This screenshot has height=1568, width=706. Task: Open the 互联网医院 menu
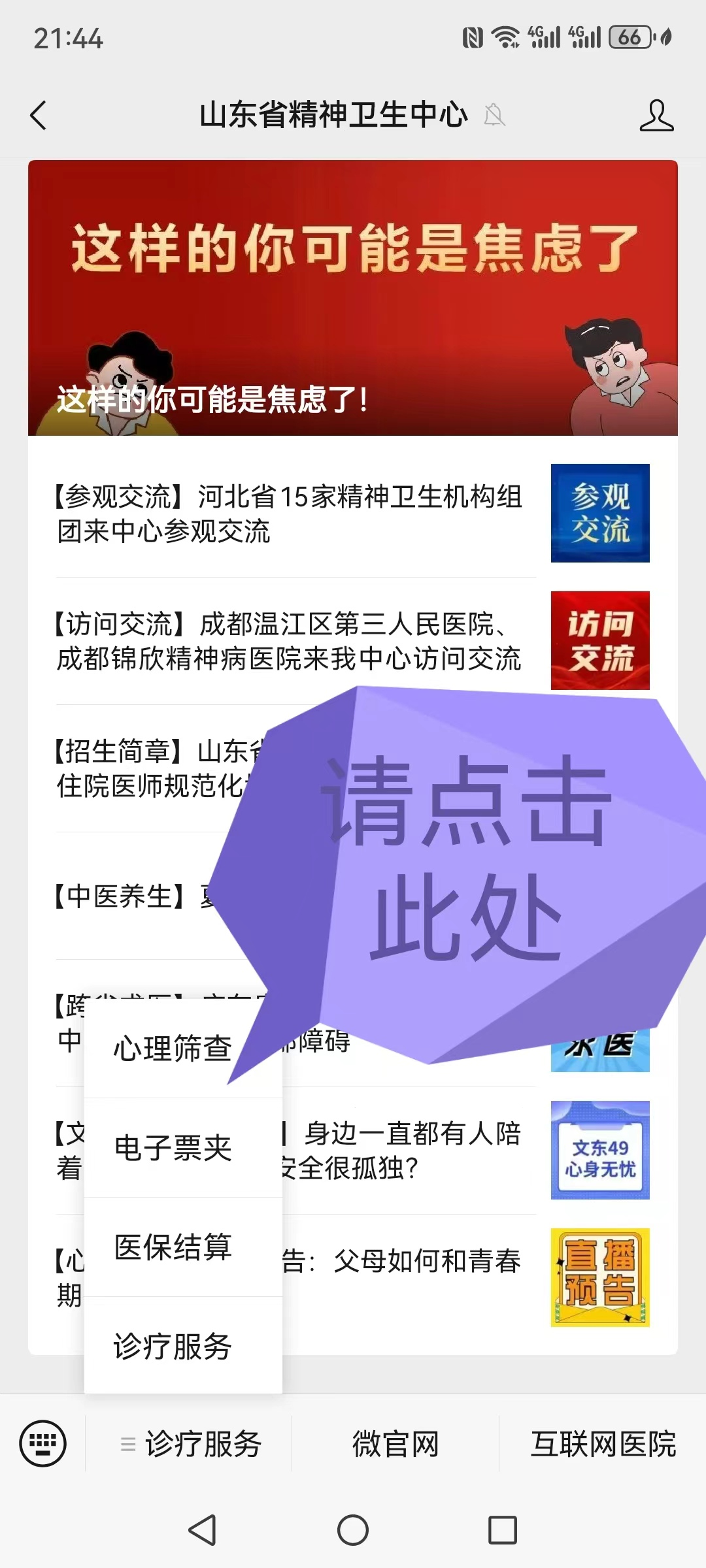coord(603,1443)
